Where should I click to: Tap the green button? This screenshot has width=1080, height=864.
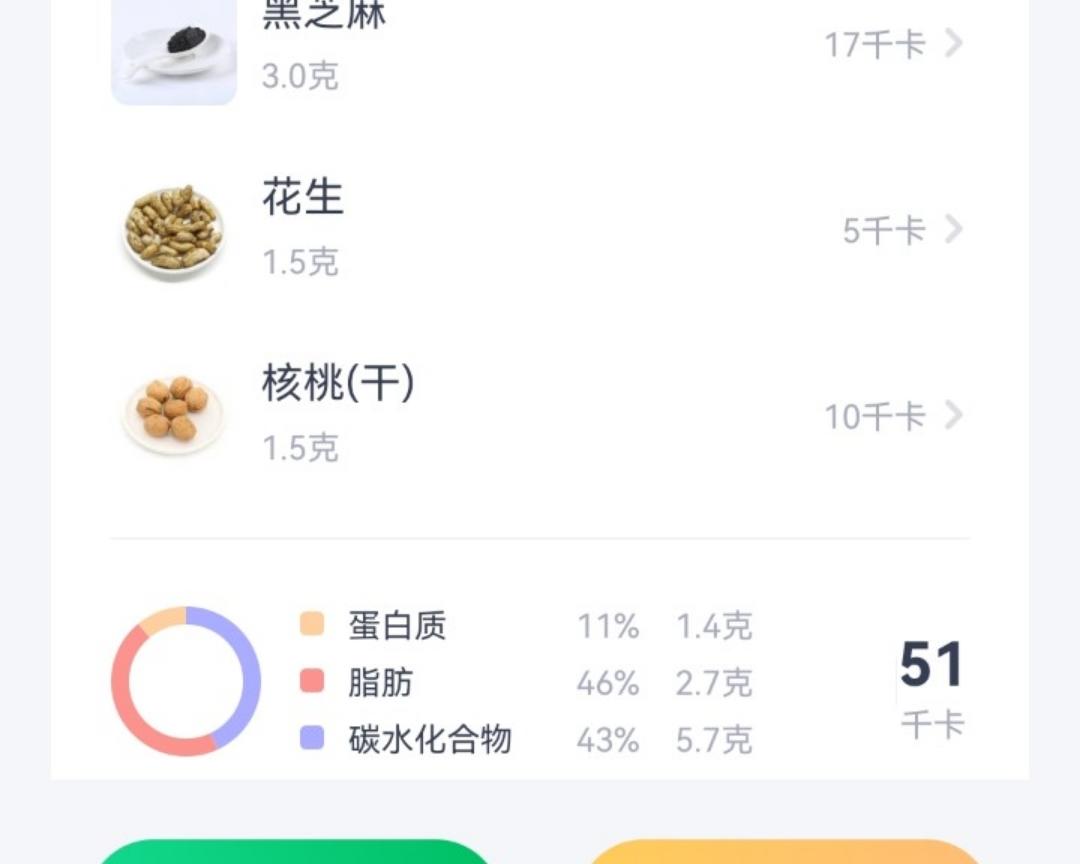(295, 852)
